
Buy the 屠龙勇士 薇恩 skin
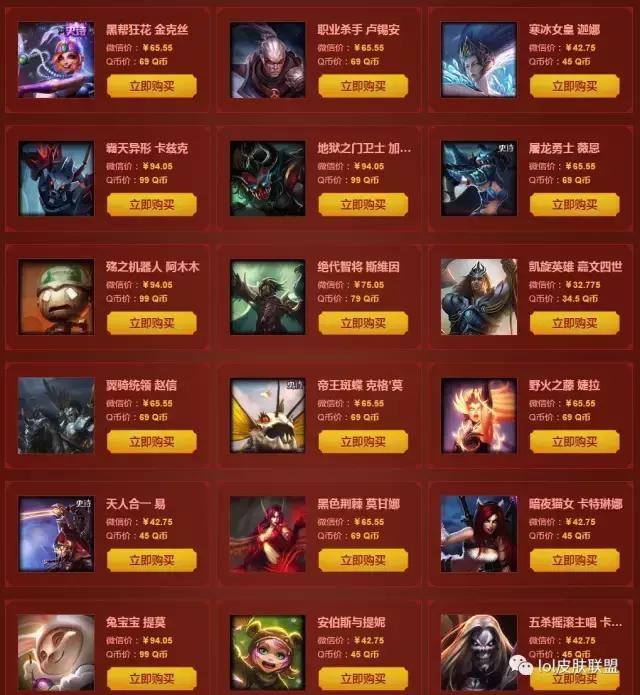pos(574,205)
